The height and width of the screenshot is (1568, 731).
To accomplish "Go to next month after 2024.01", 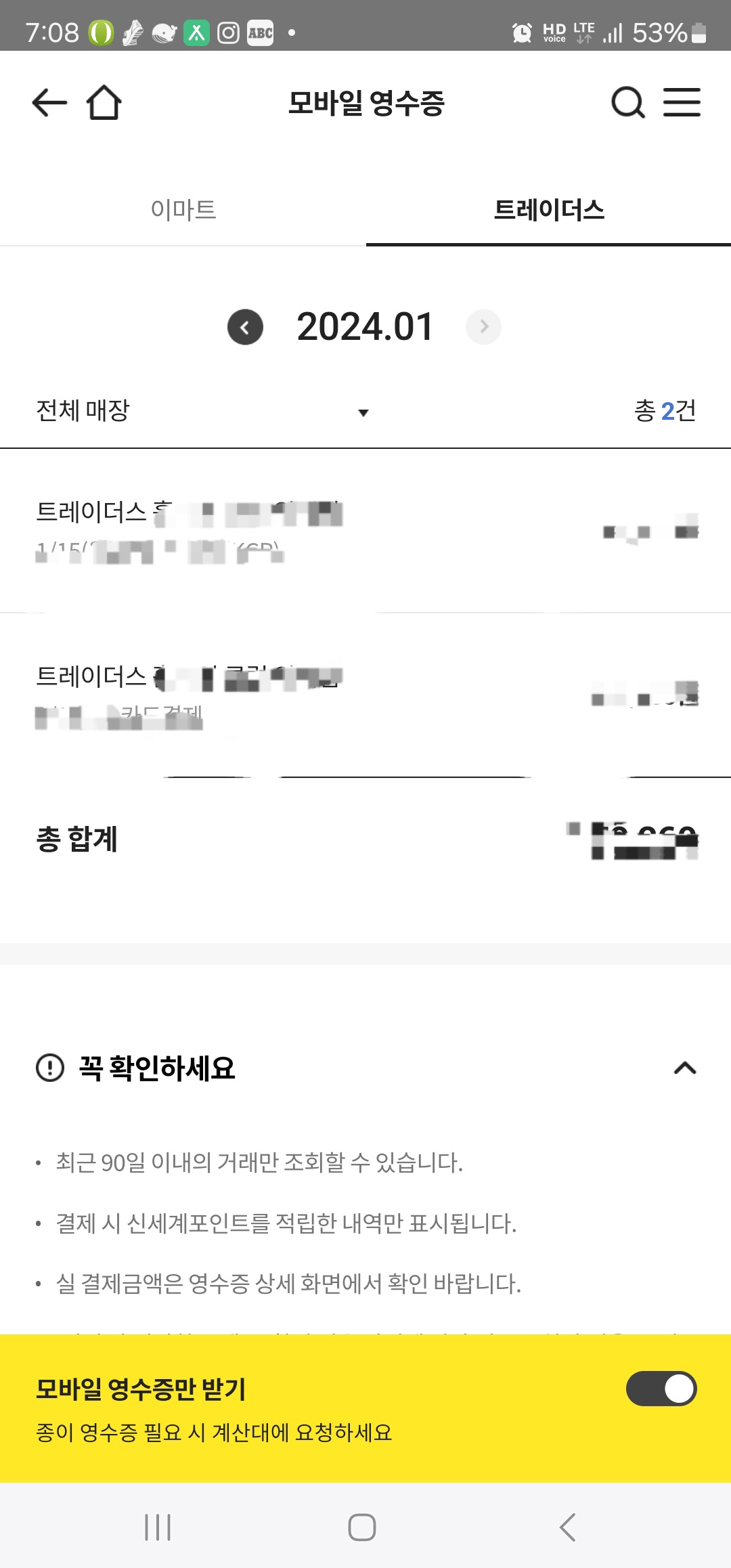I will point(483,327).
